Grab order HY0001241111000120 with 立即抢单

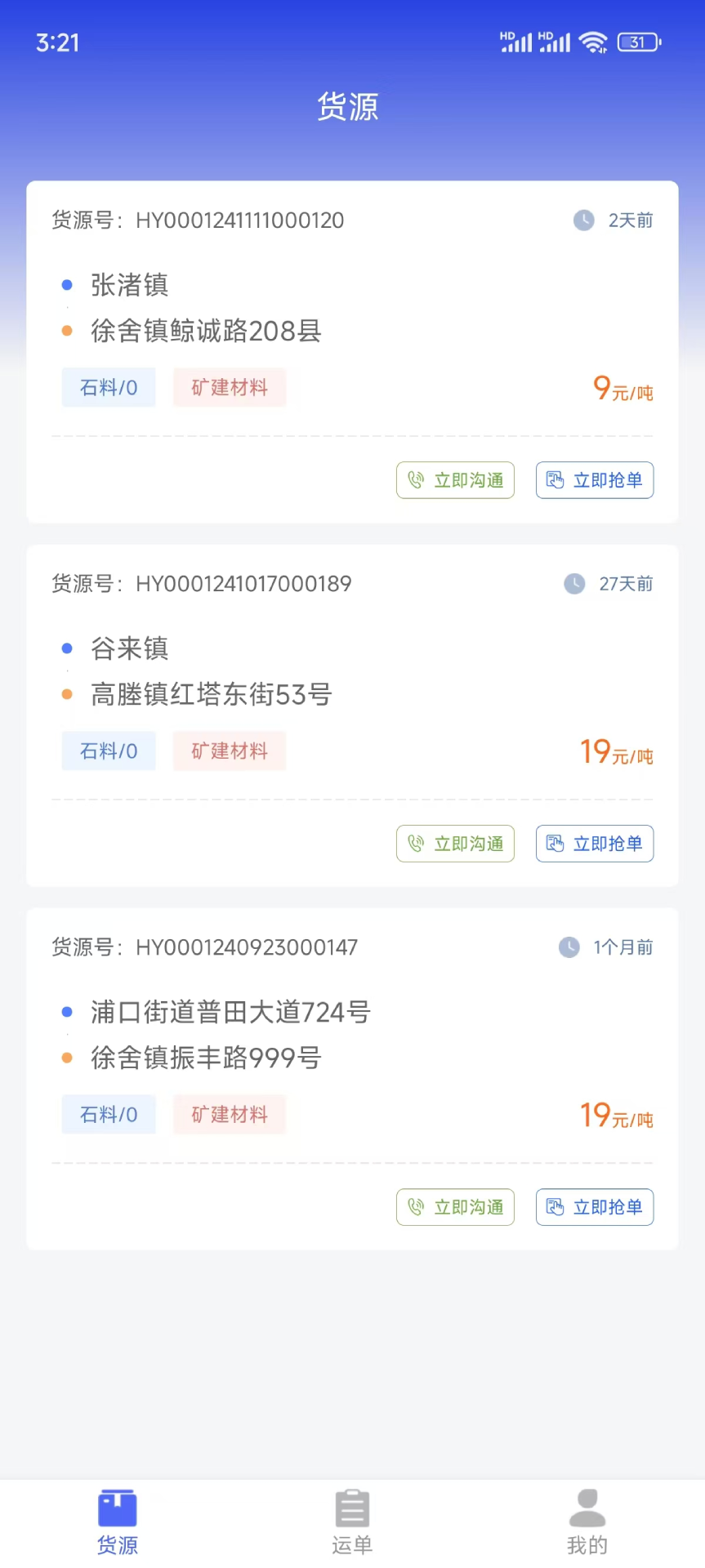(594, 480)
